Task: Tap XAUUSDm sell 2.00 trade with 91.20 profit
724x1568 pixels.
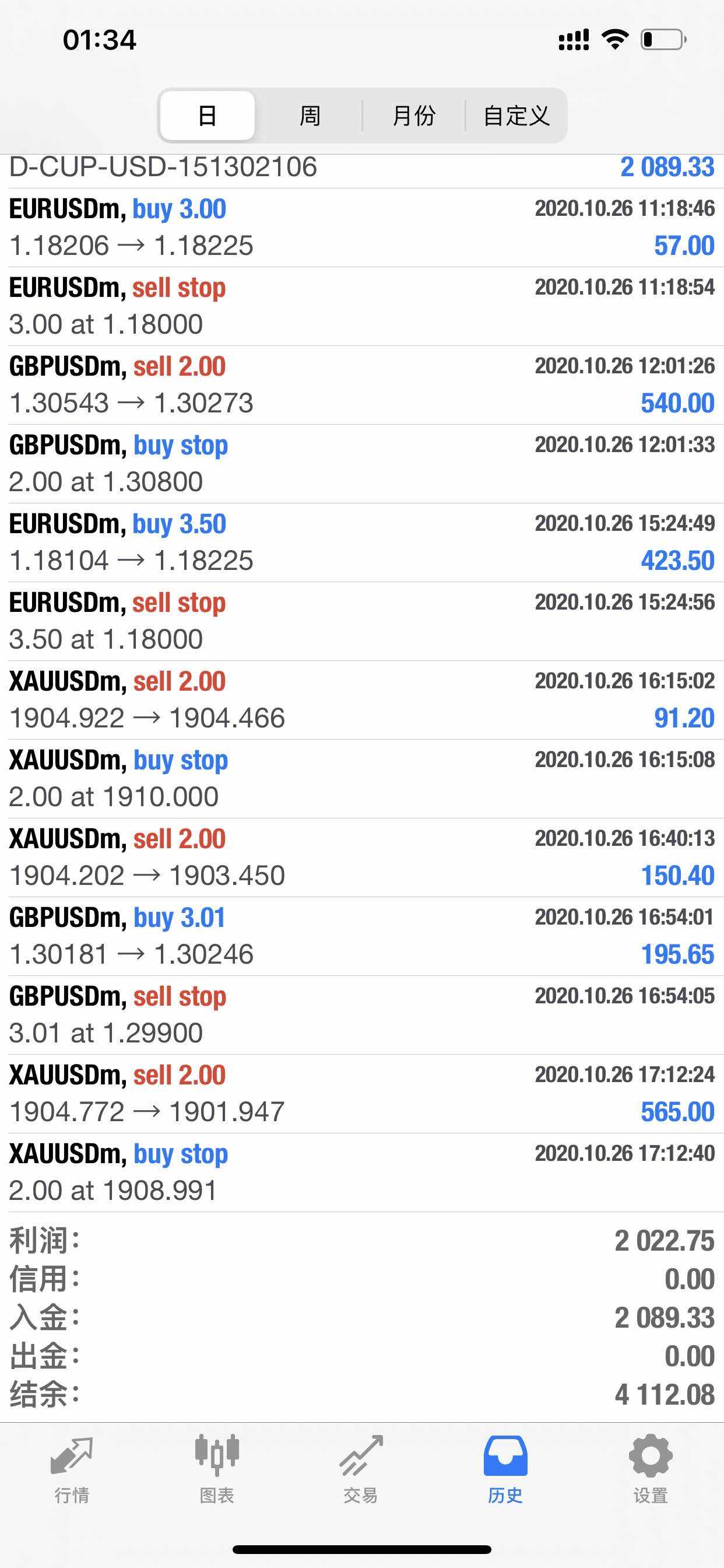Action: click(362, 700)
